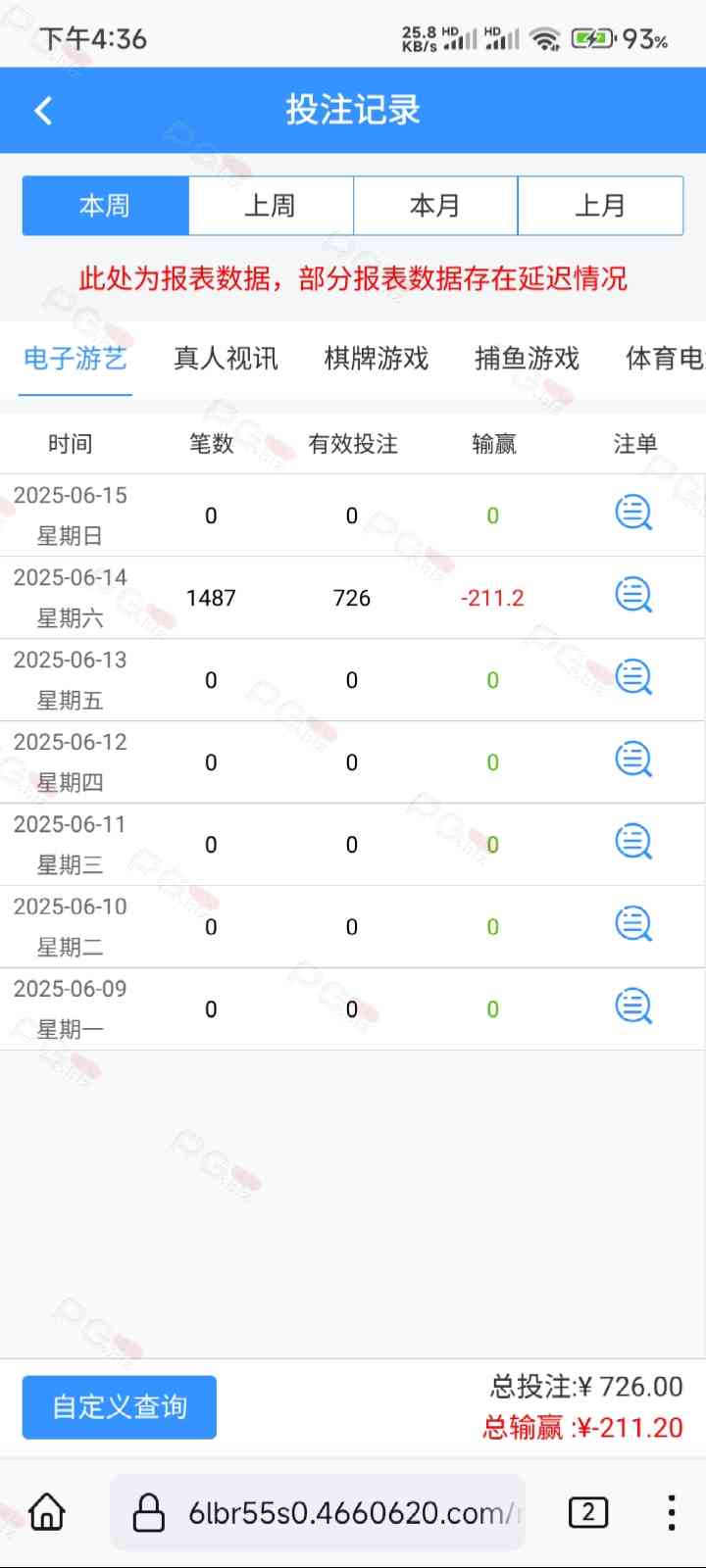Image resolution: width=706 pixels, height=1568 pixels.
Task: Switch to the 真人视讯 category tab
Action: (226, 359)
